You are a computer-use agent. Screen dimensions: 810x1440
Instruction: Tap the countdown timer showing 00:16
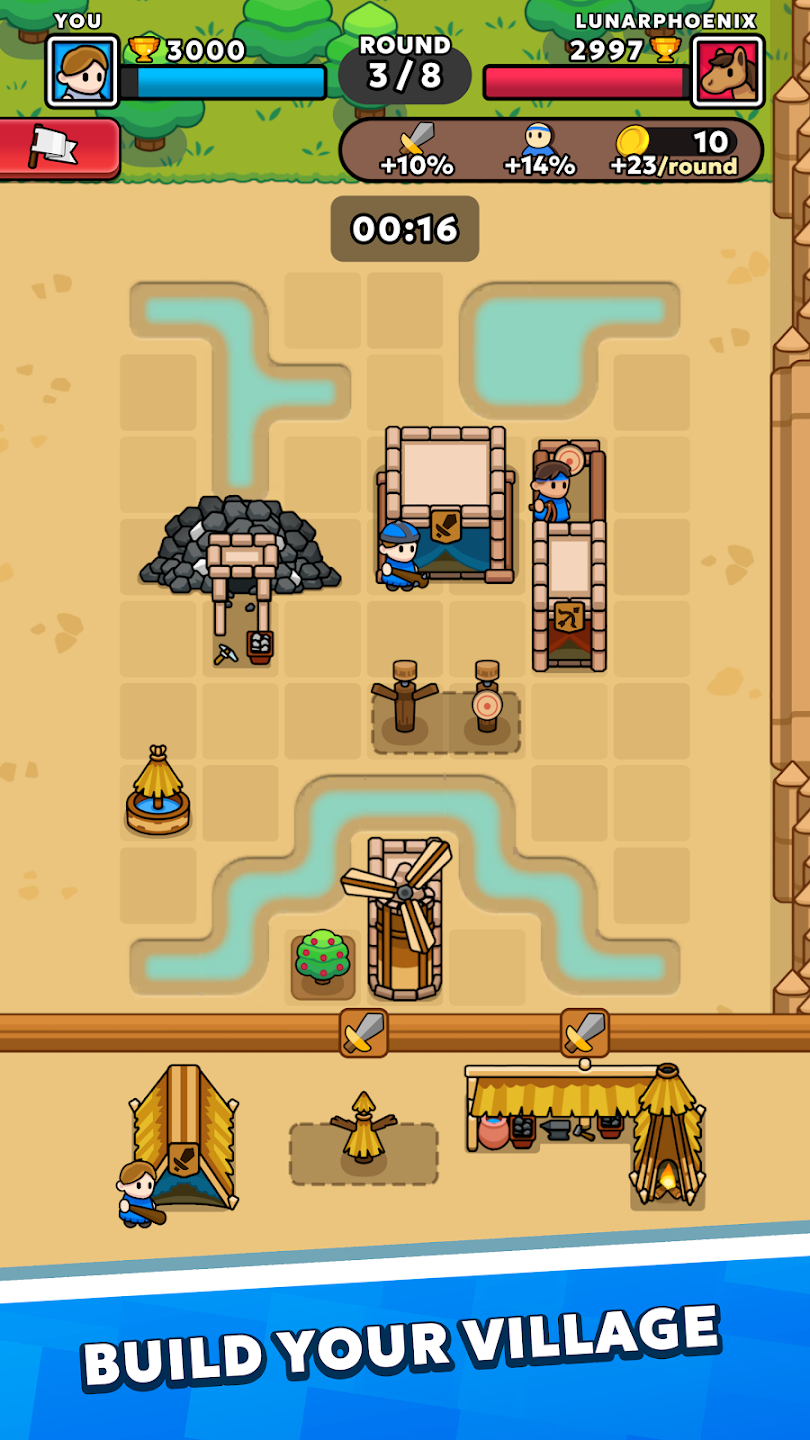404,228
